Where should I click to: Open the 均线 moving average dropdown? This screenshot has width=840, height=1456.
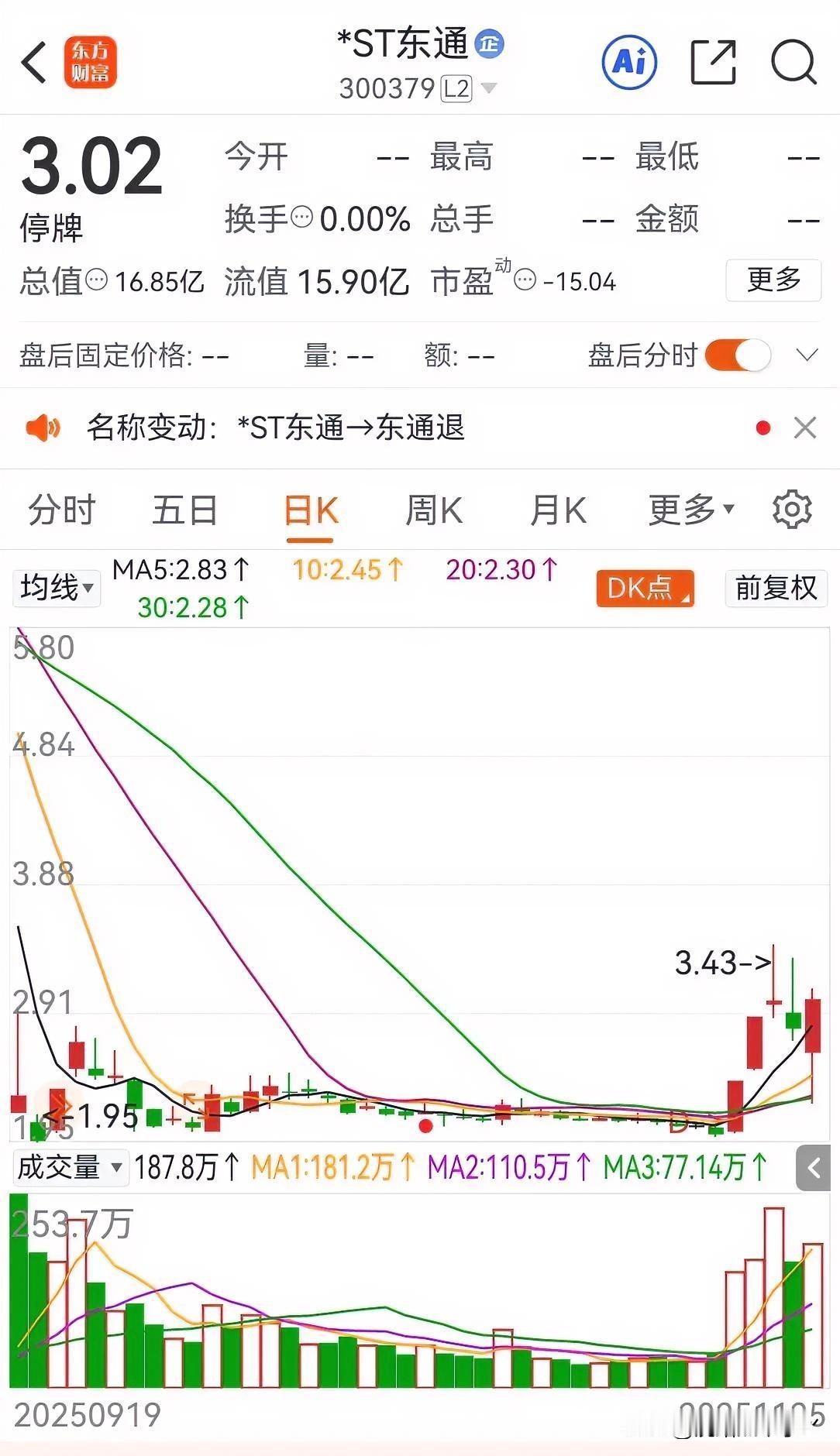tap(56, 588)
